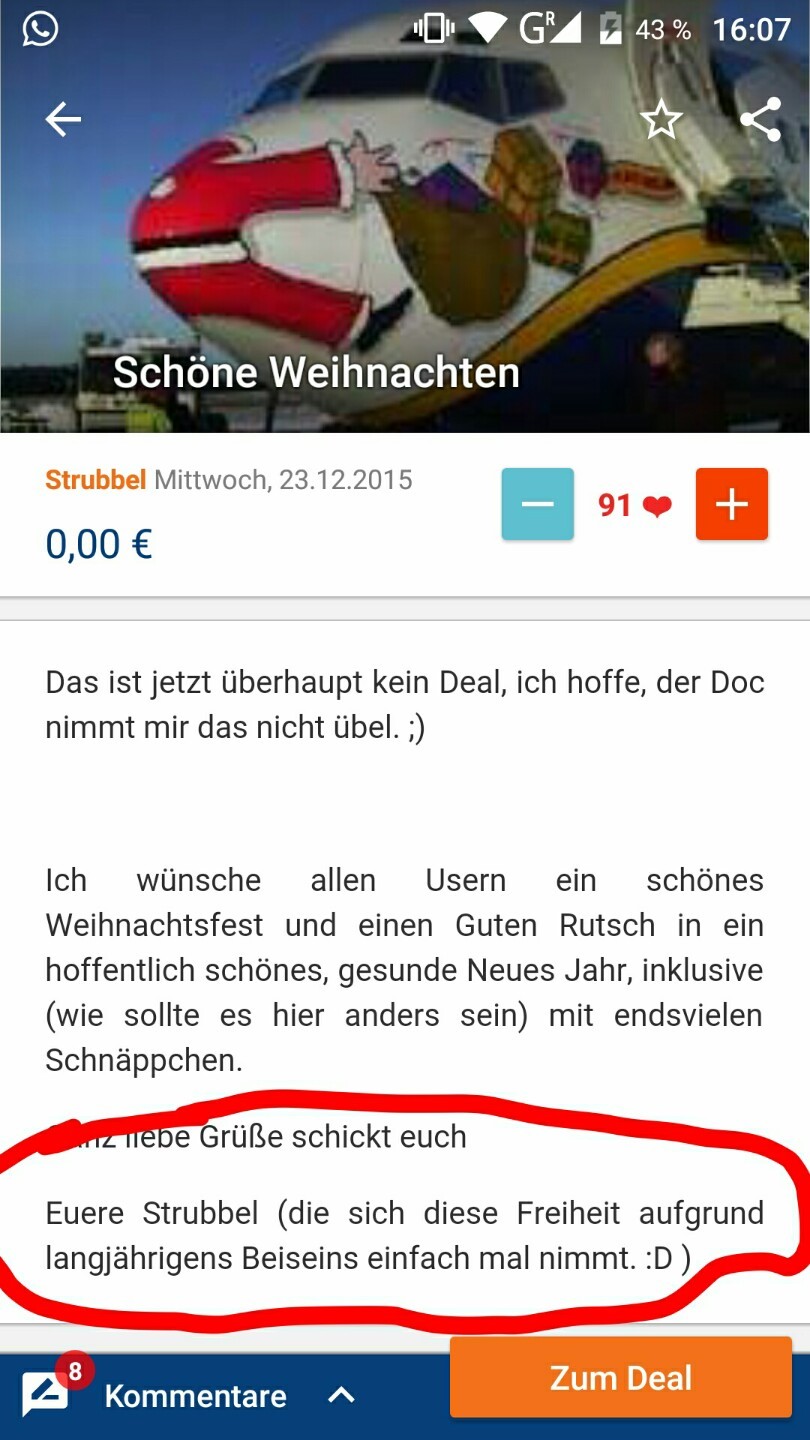Image resolution: width=810 pixels, height=1440 pixels.
Task: Share the Schöne Weihnachten deal
Action: pos(760,120)
